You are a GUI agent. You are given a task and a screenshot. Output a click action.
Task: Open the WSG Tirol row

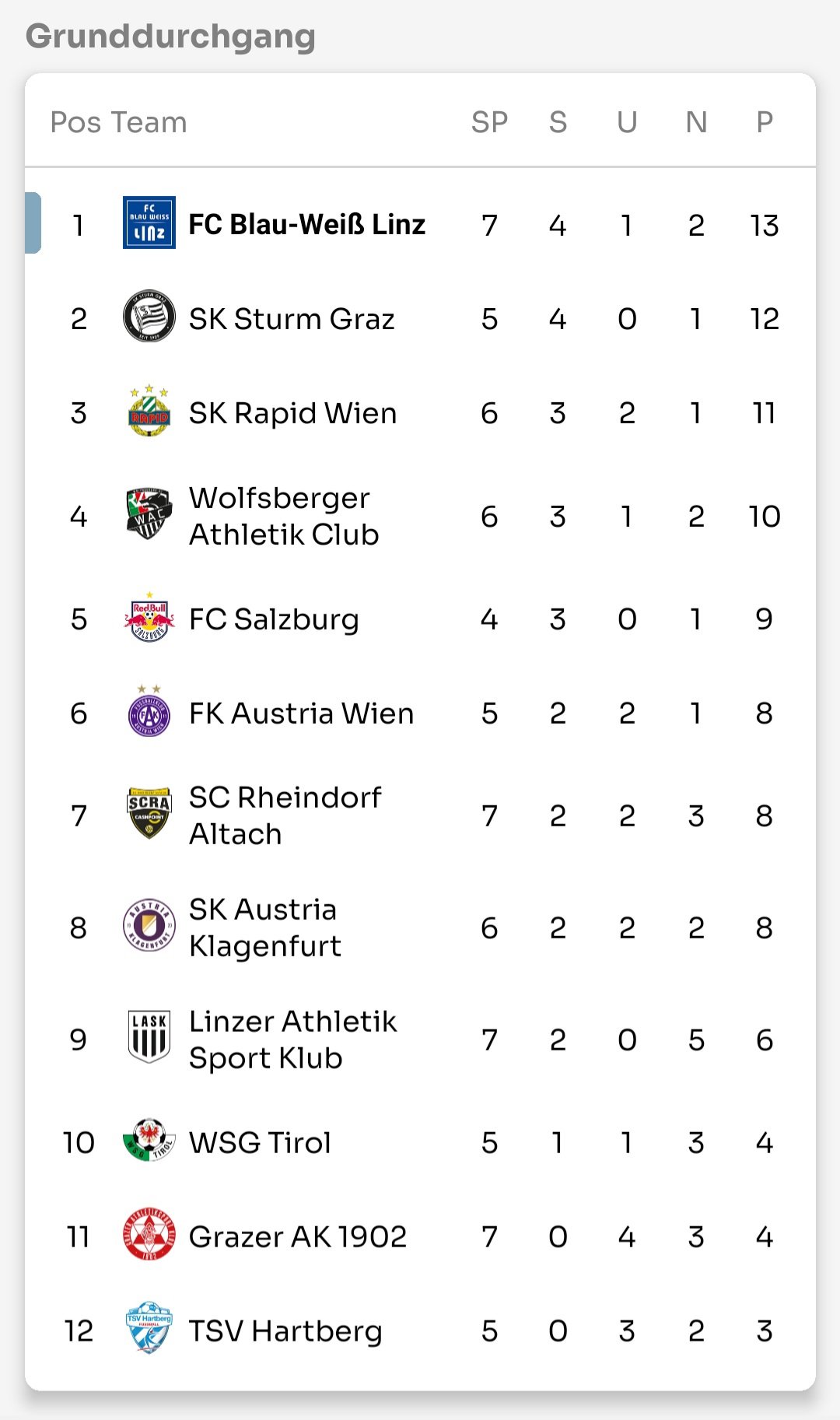point(420,1142)
